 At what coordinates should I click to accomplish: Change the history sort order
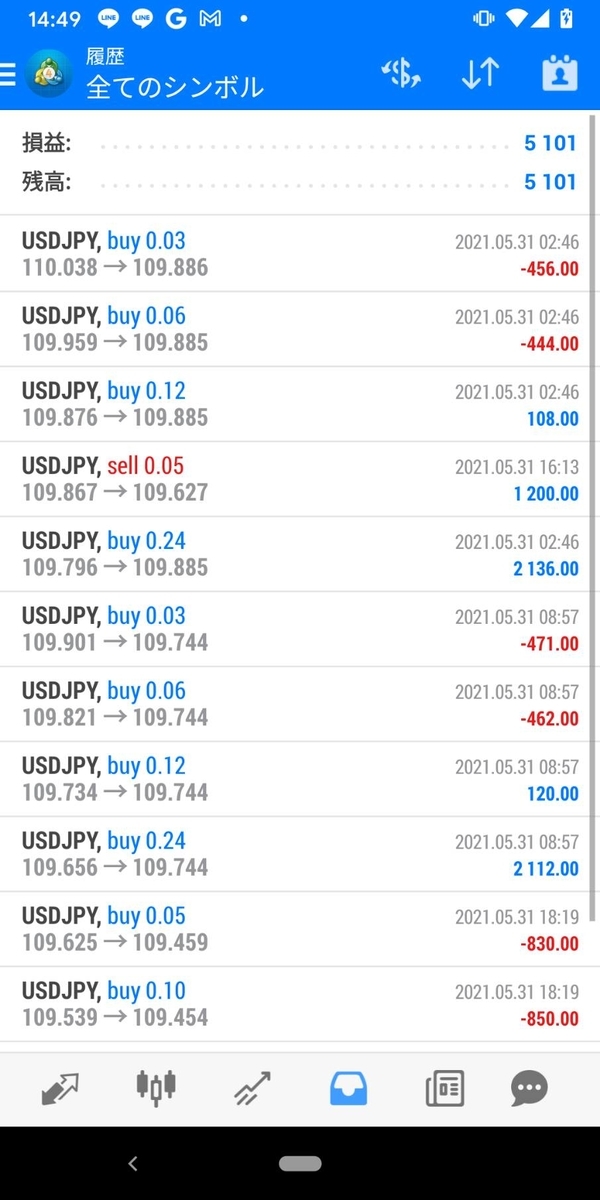click(x=480, y=75)
